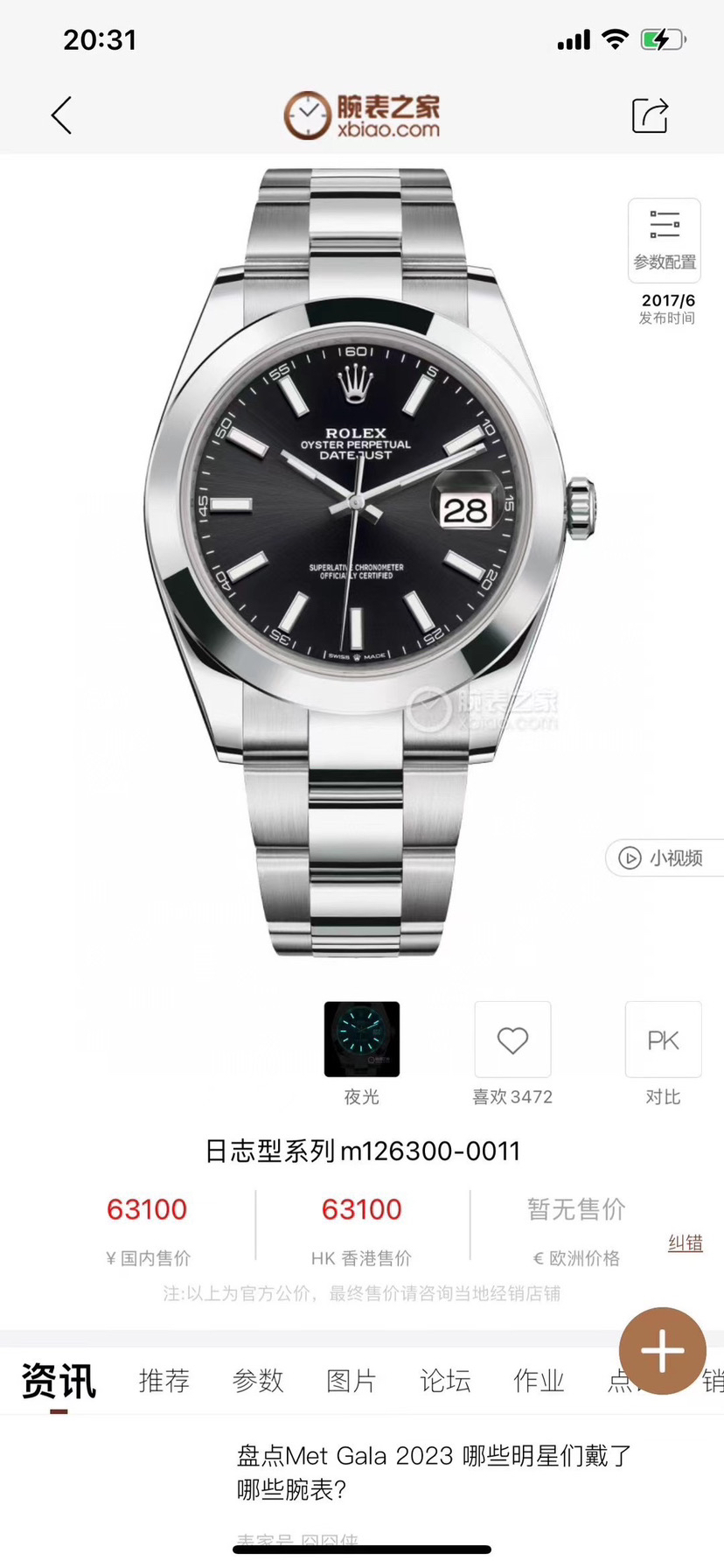Tap the orange plus floating button
Screen dimensions: 724x1568
[662, 1351]
